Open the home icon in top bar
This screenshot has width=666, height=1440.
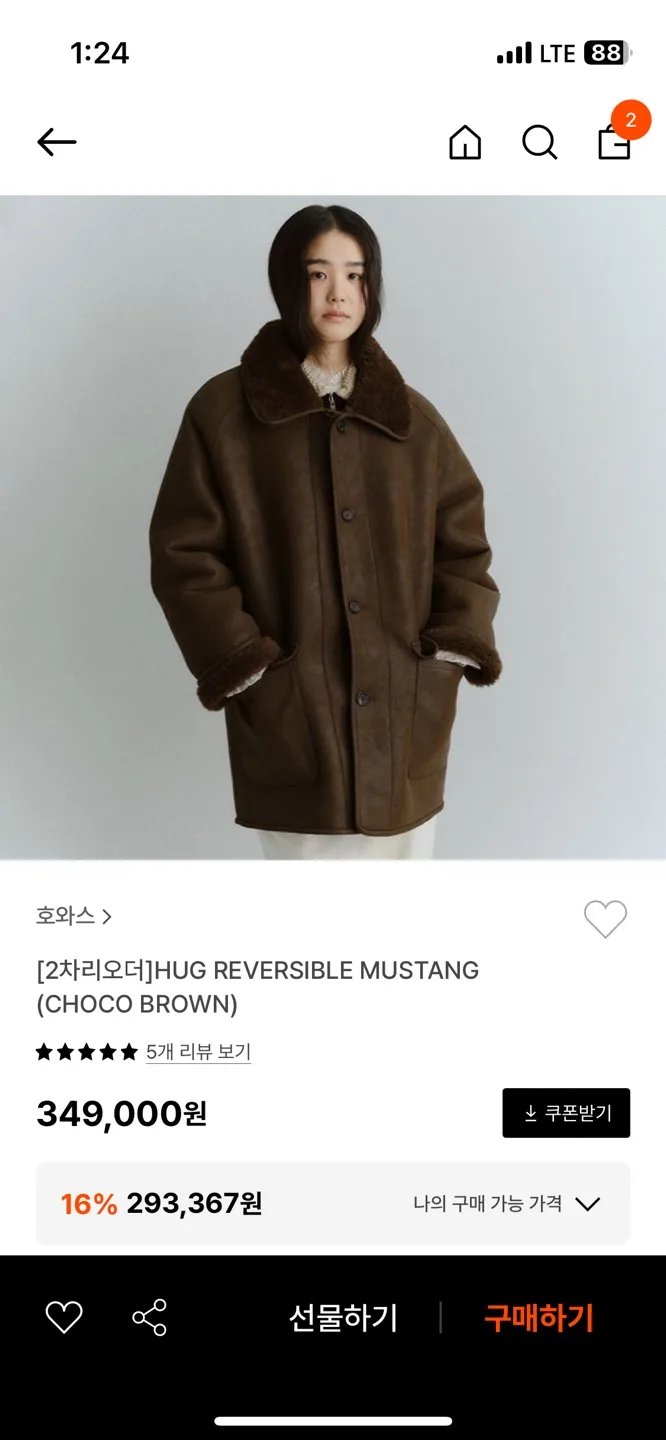click(465, 143)
